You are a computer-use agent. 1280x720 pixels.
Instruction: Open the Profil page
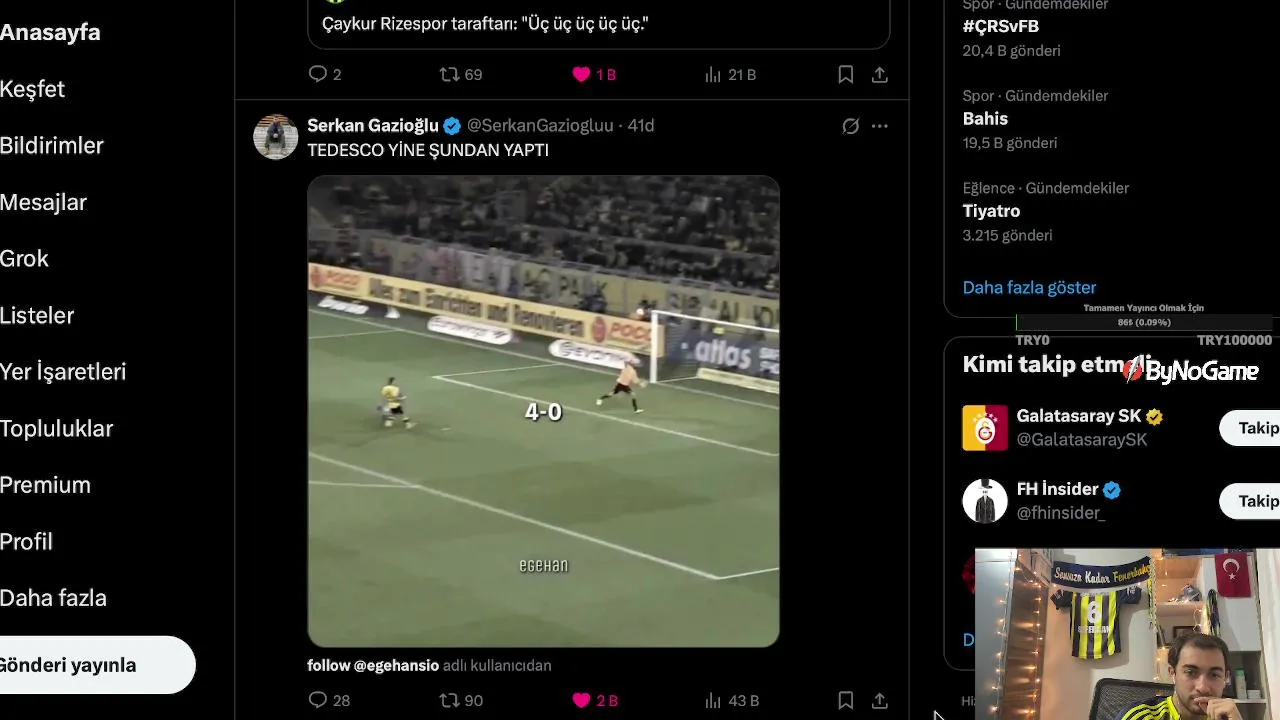tap(27, 541)
